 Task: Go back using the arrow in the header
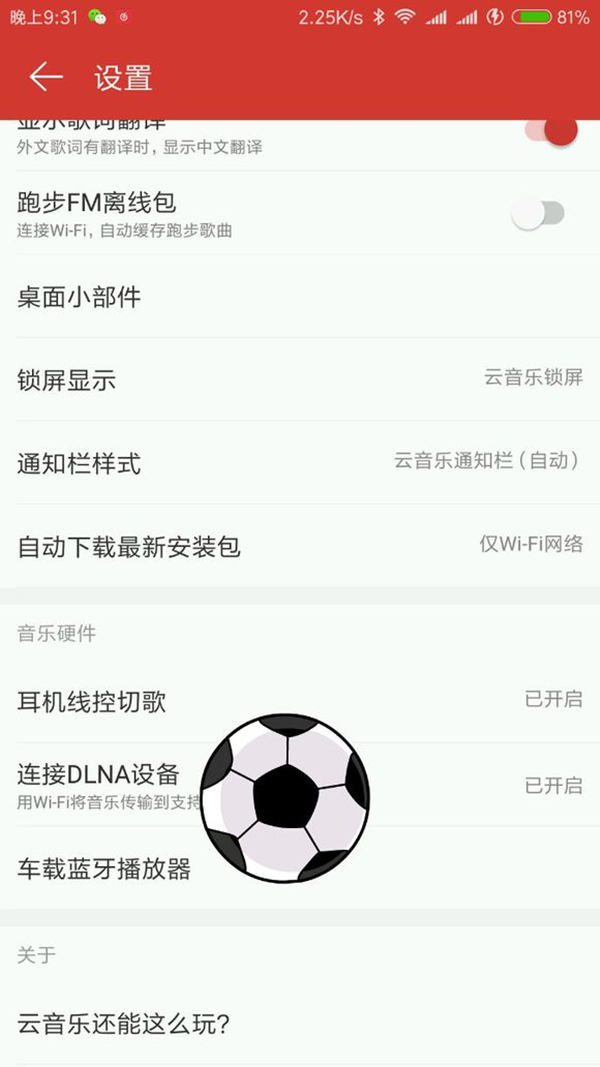(45, 77)
